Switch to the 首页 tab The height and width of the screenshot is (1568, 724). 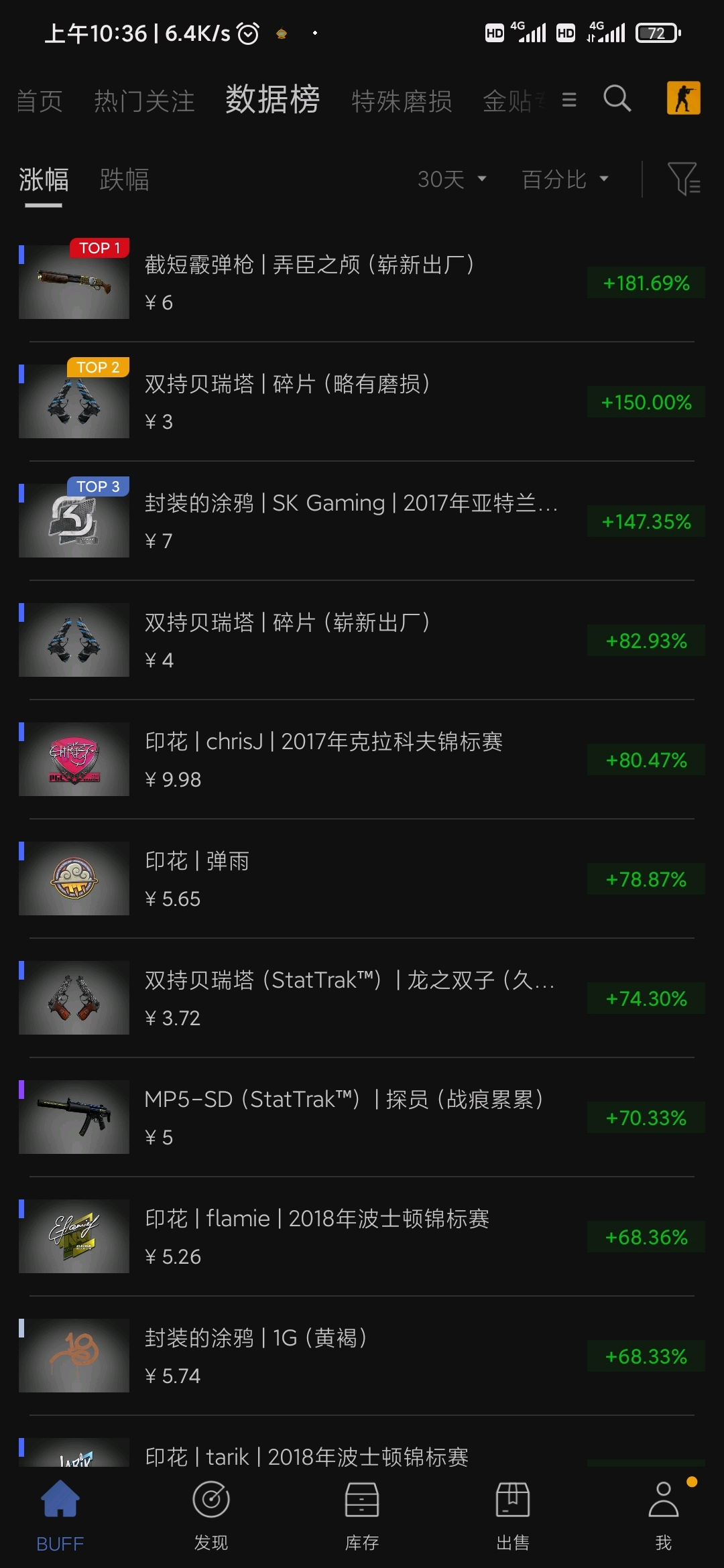pos(39,101)
